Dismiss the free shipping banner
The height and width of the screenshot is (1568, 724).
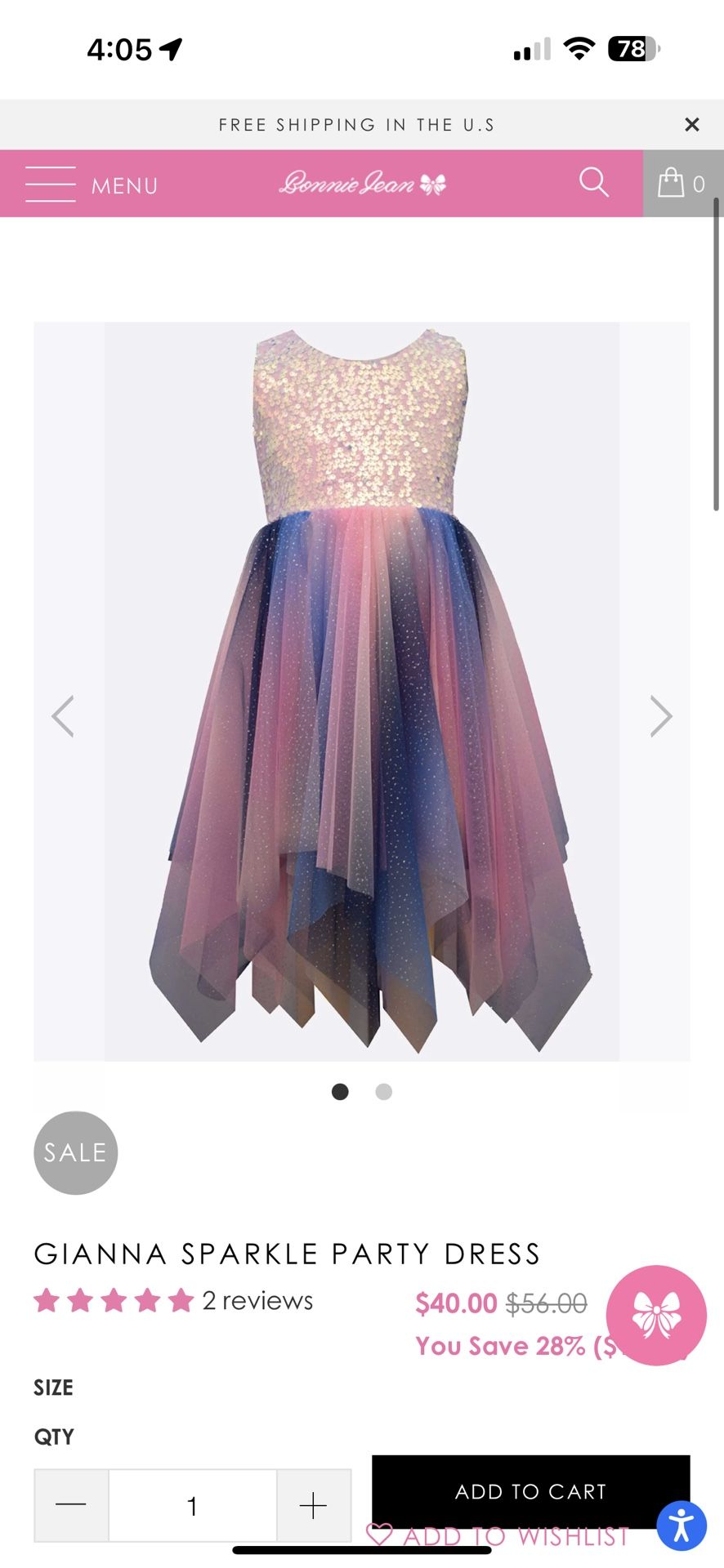point(691,125)
